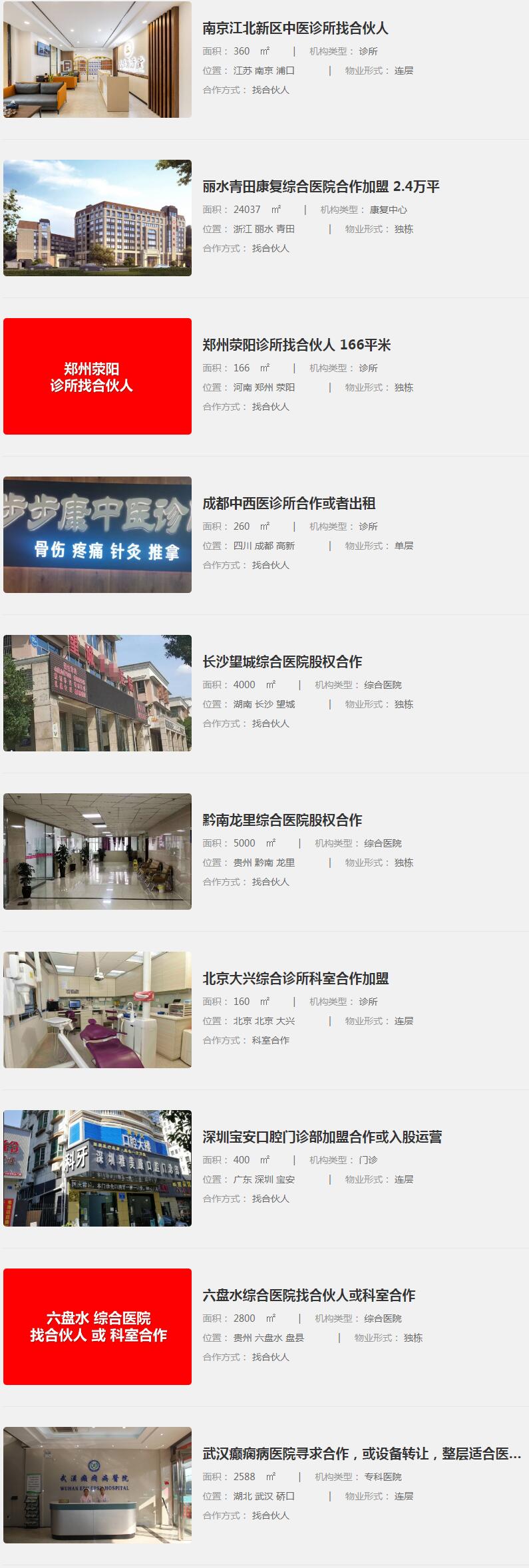
Task: Open 深圳宝安口腔门诊部加盟合作或入股运营 listing
Action: point(322,1137)
